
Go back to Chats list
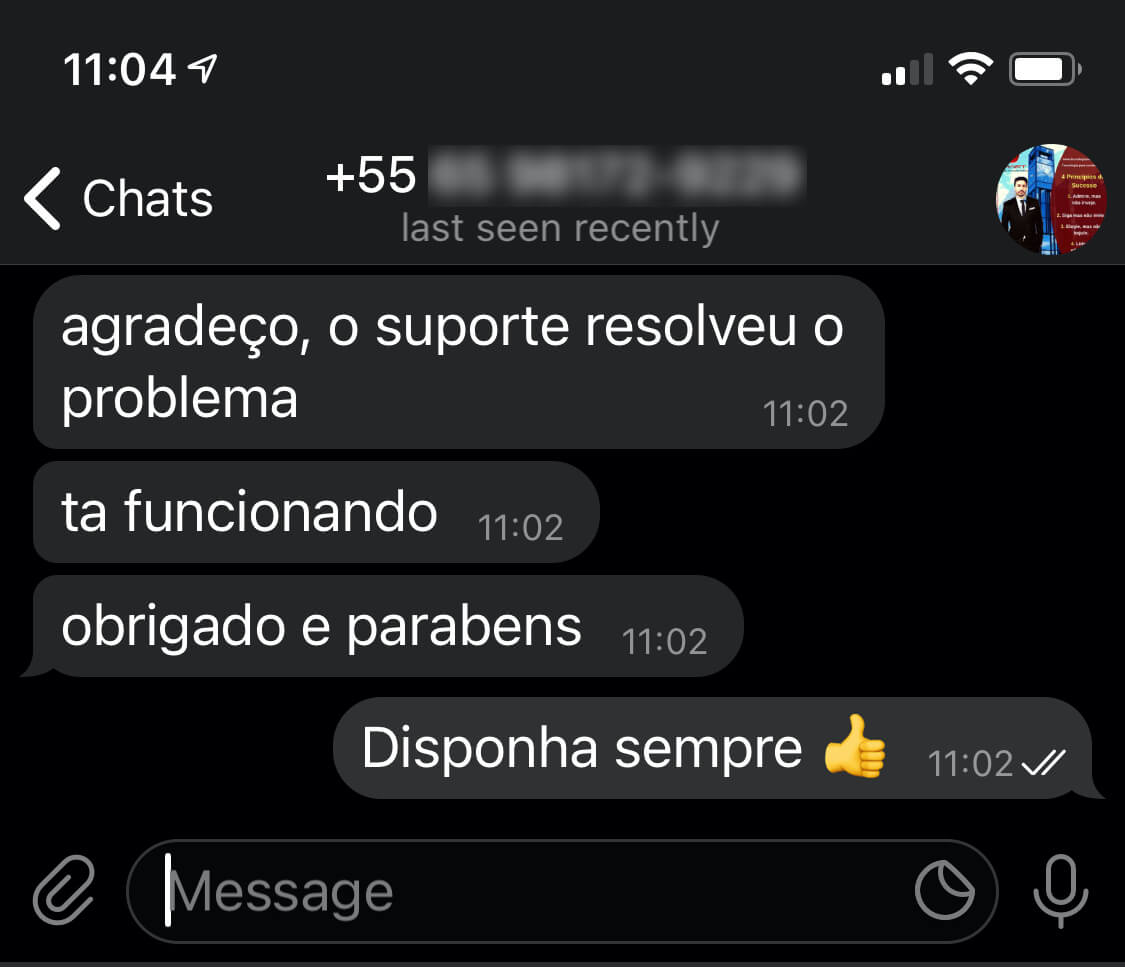click(x=118, y=198)
